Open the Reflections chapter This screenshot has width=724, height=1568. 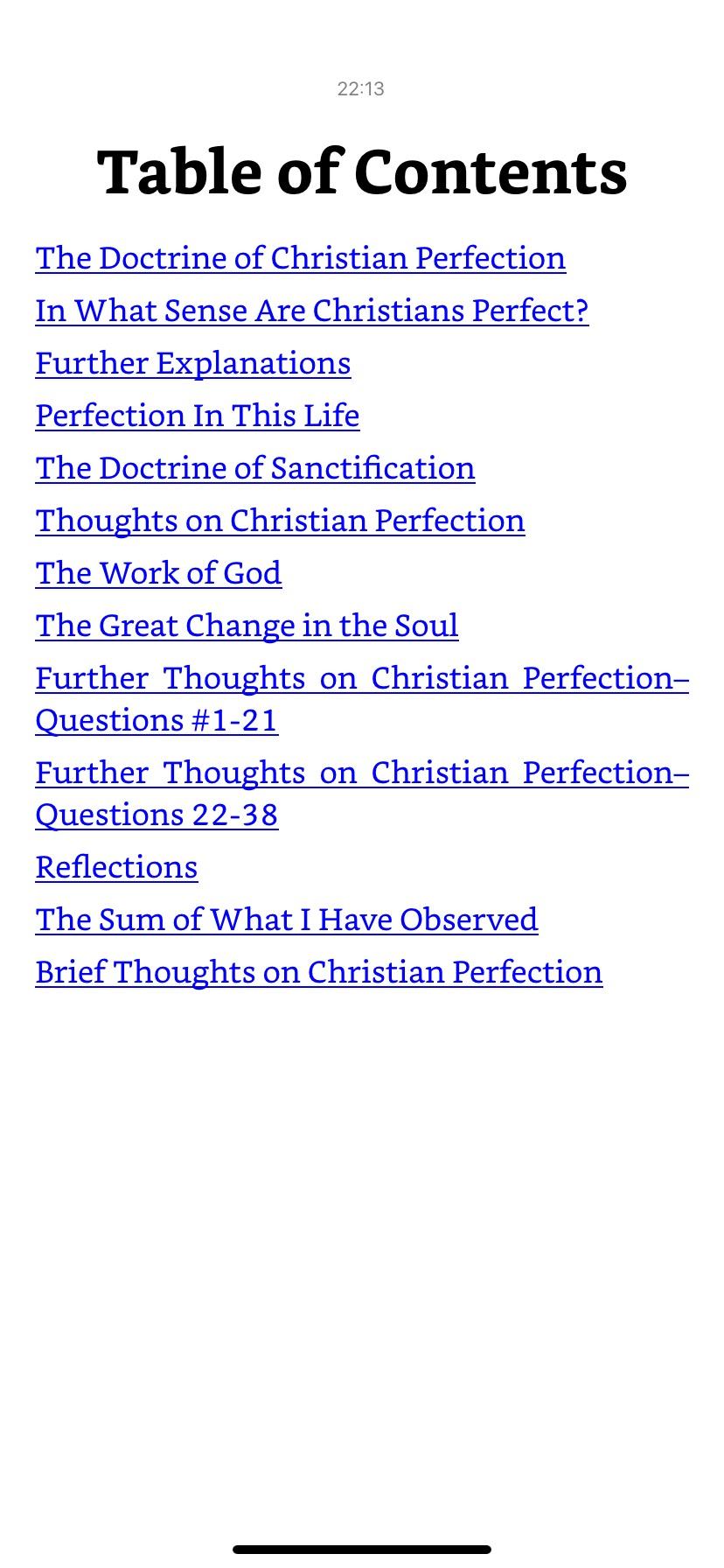pyautogui.click(x=116, y=867)
